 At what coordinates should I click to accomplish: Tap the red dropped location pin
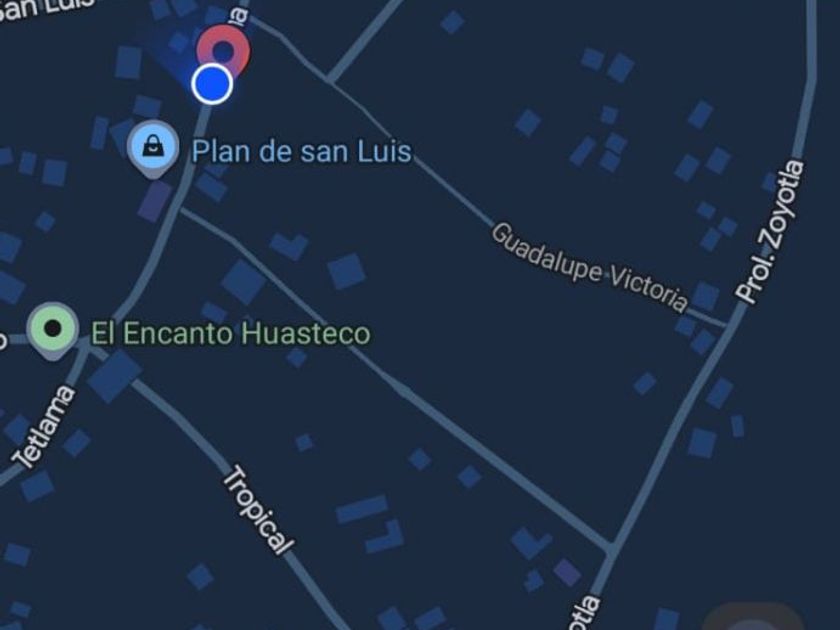223,47
